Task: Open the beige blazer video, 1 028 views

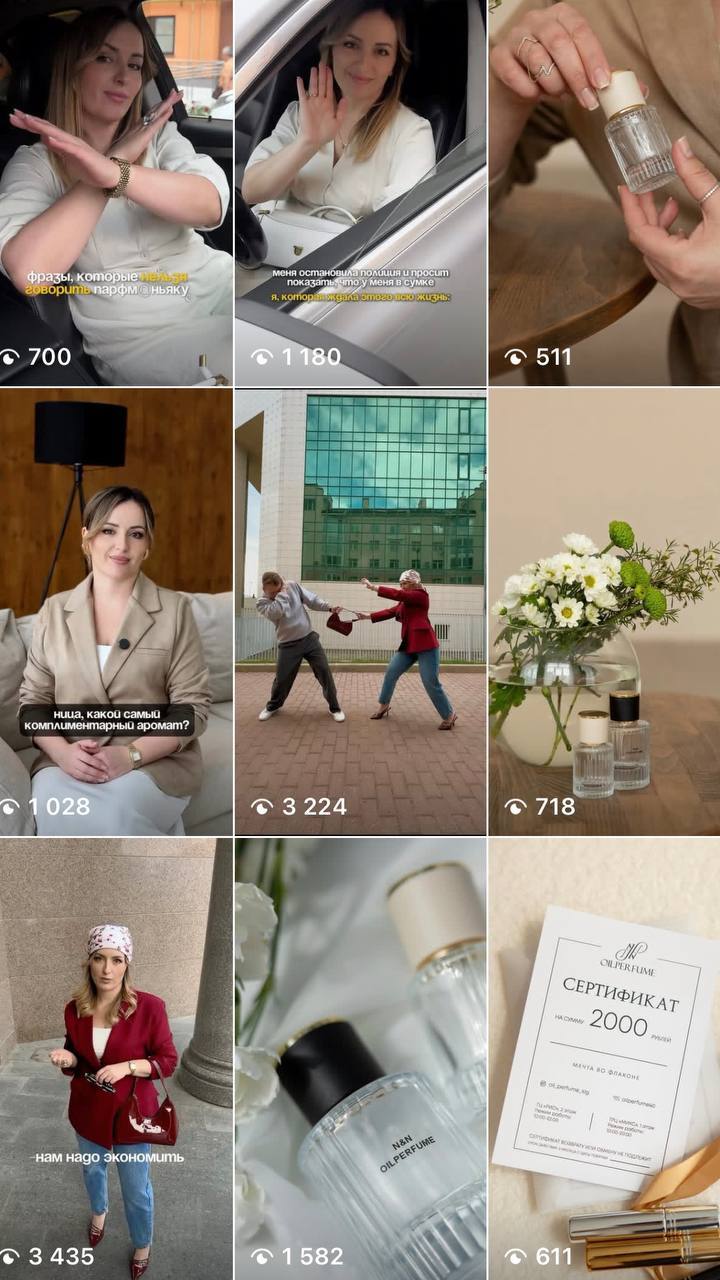Action: click(115, 612)
